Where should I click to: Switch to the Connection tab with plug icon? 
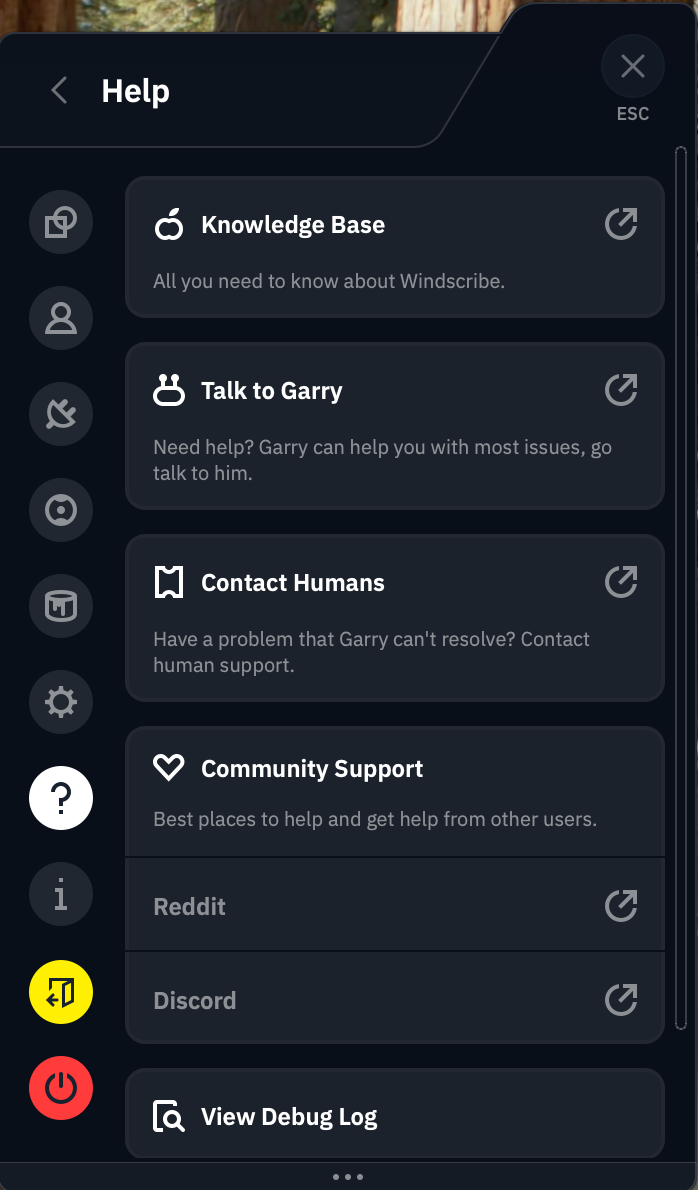pos(61,414)
